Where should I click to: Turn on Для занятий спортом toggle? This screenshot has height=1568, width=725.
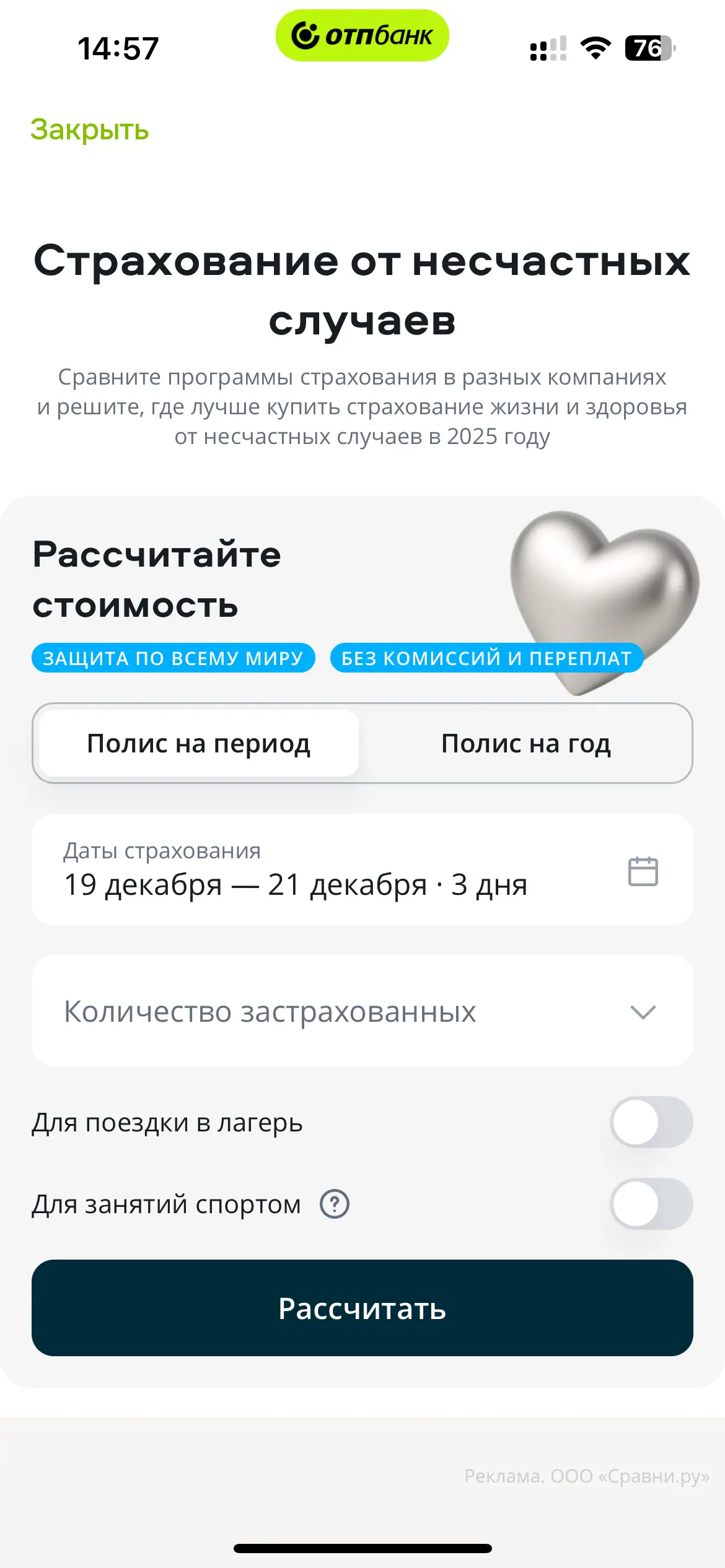click(651, 1204)
